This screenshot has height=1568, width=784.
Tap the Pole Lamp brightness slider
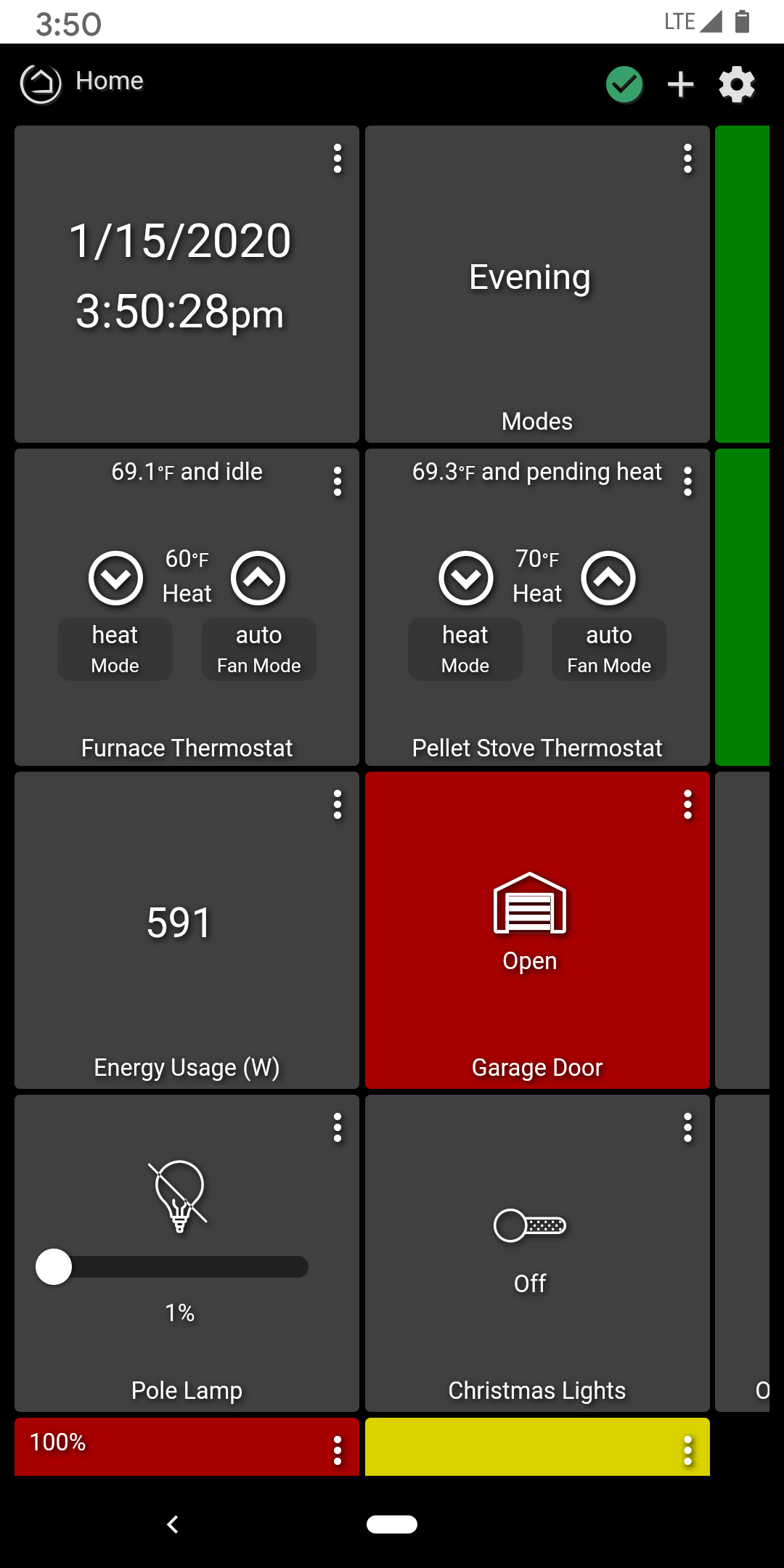click(x=172, y=1267)
